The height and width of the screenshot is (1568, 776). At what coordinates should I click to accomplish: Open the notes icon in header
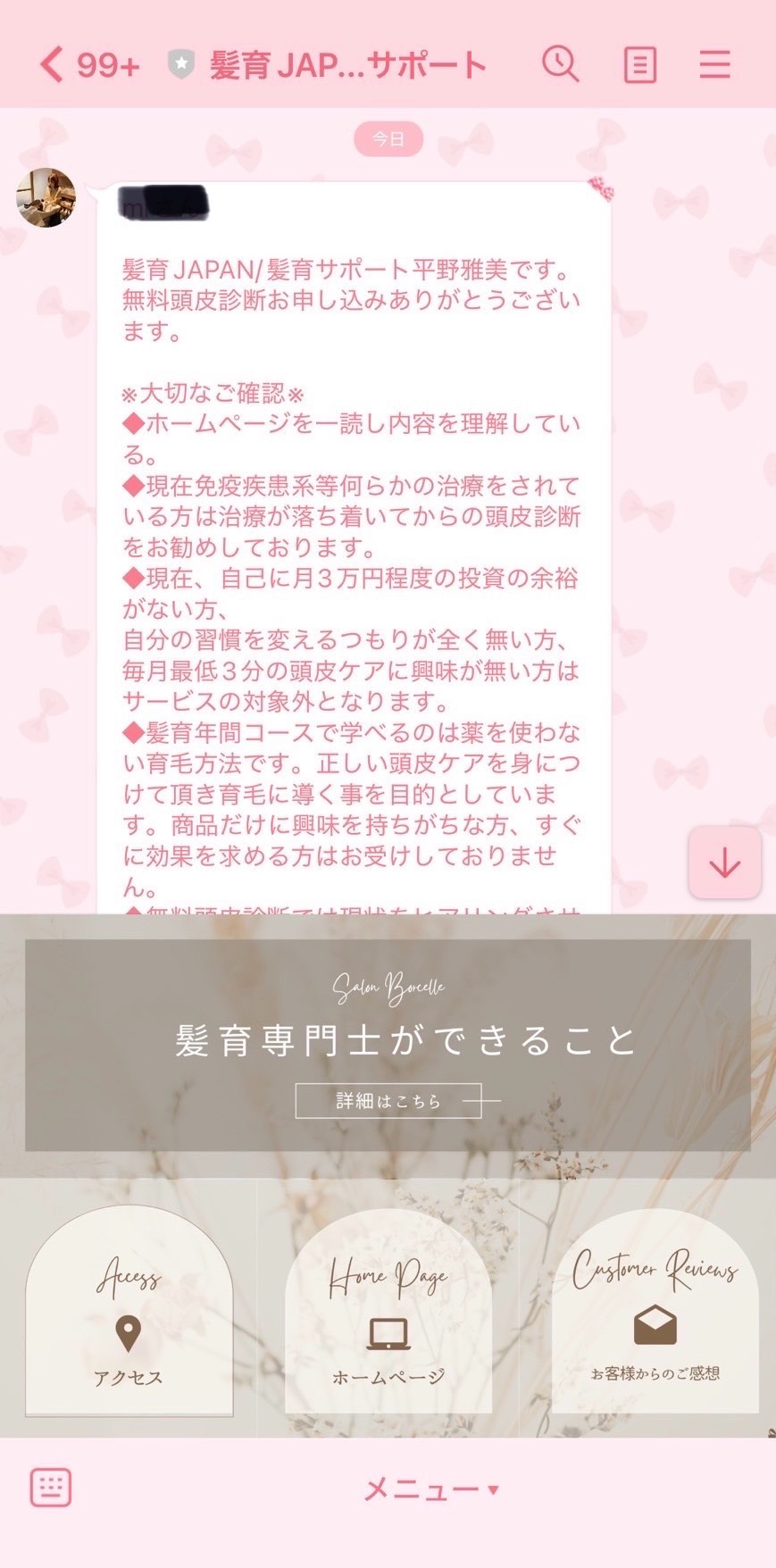pos(639,65)
